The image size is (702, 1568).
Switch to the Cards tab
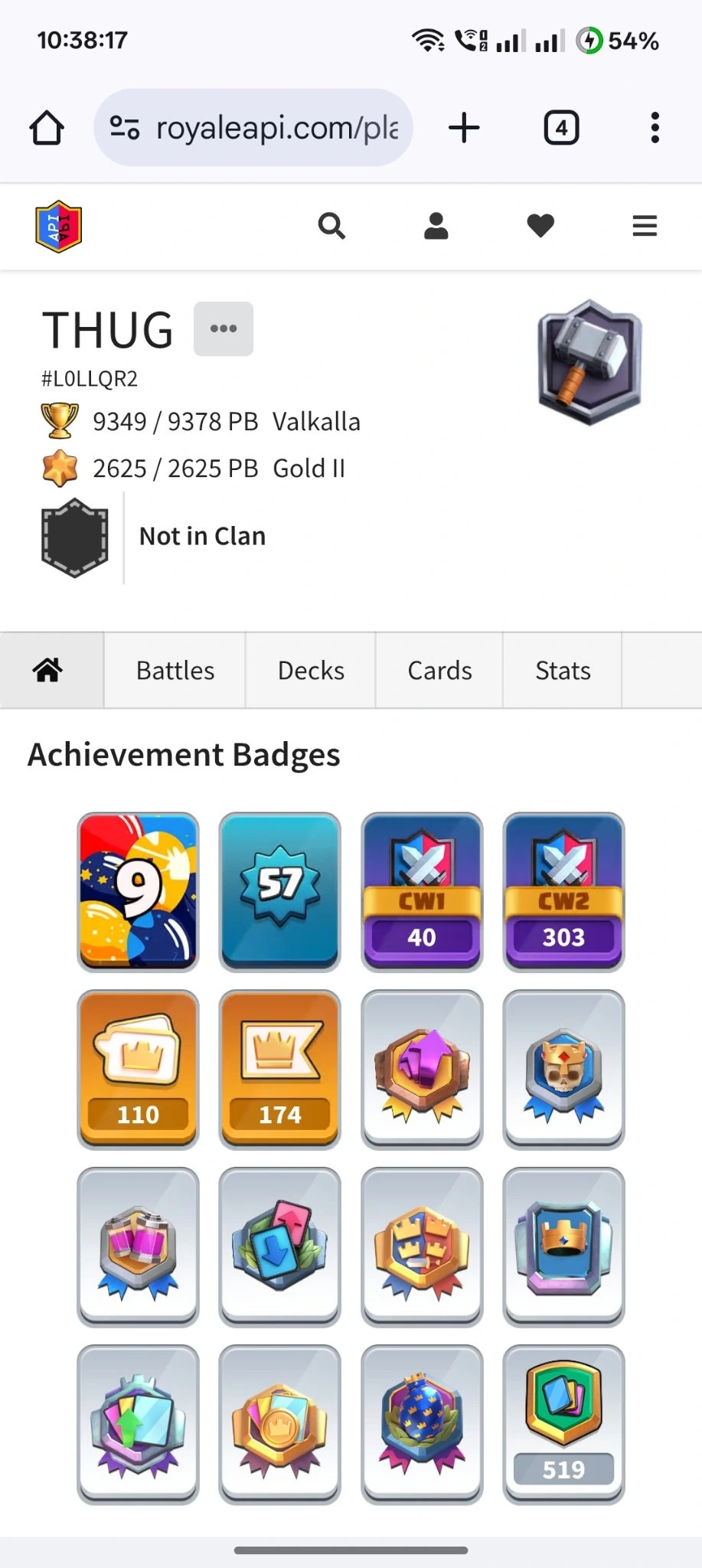click(x=439, y=671)
